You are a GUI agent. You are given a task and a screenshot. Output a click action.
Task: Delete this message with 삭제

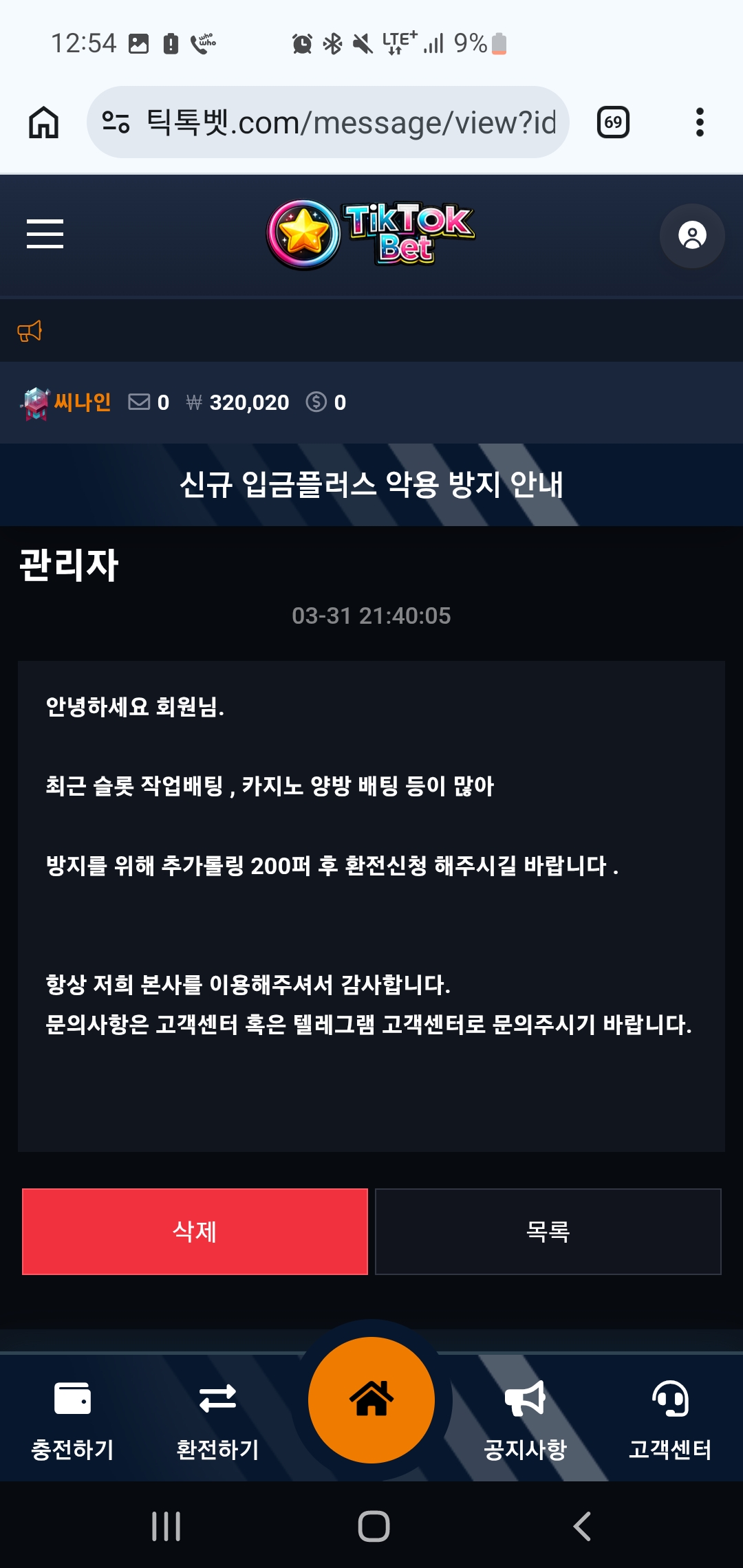click(195, 1231)
